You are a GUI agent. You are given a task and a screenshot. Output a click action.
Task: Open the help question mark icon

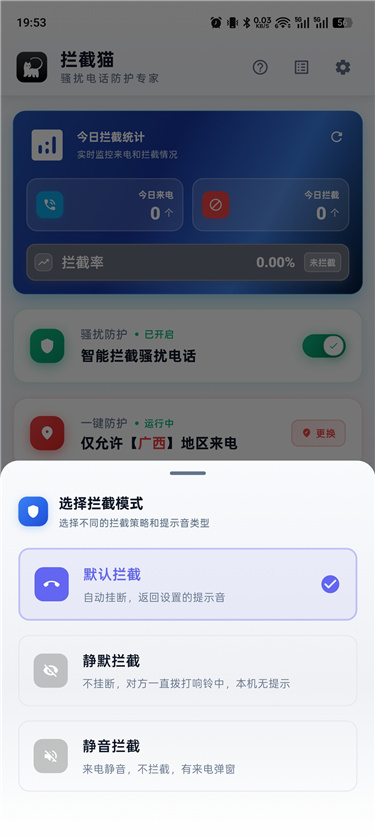tap(260, 67)
